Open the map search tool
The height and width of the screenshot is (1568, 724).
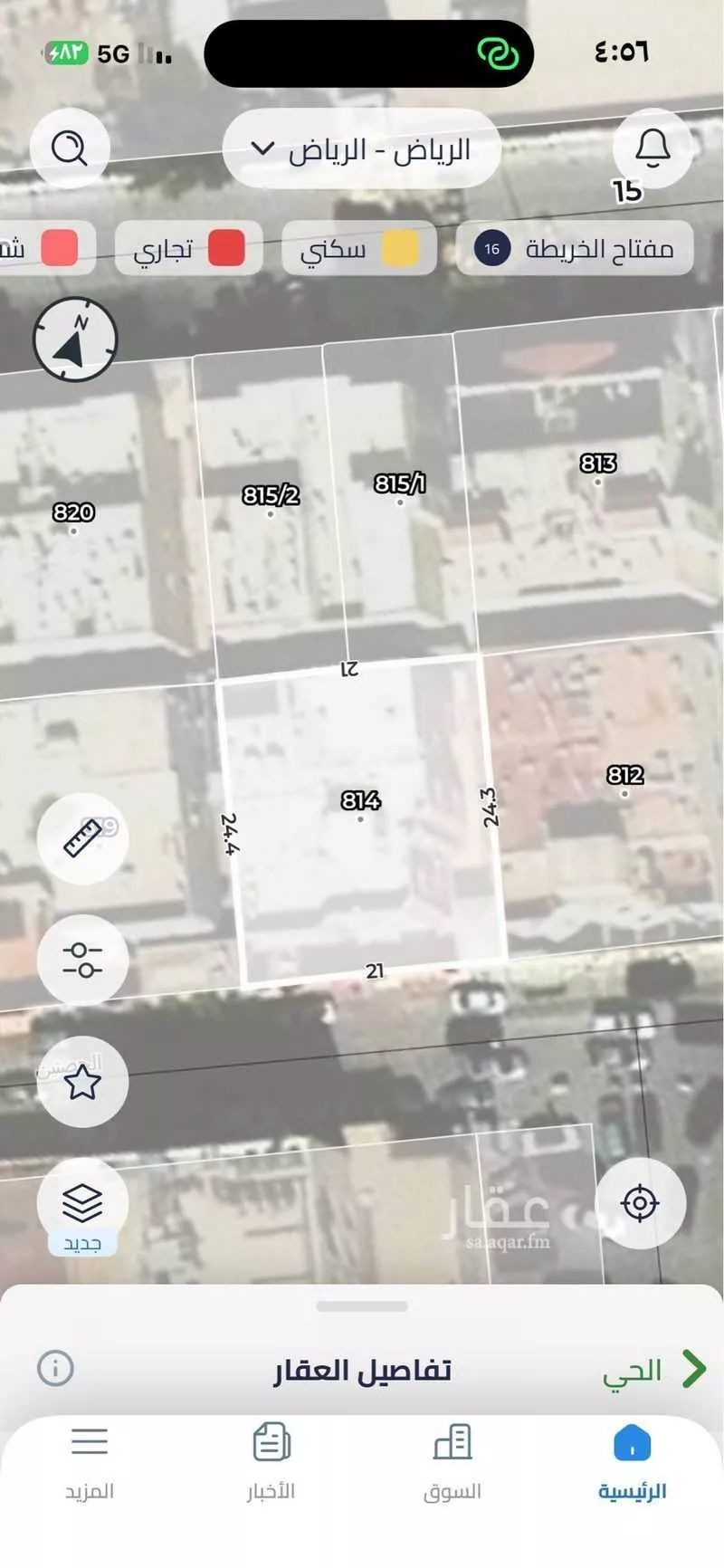(71, 148)
